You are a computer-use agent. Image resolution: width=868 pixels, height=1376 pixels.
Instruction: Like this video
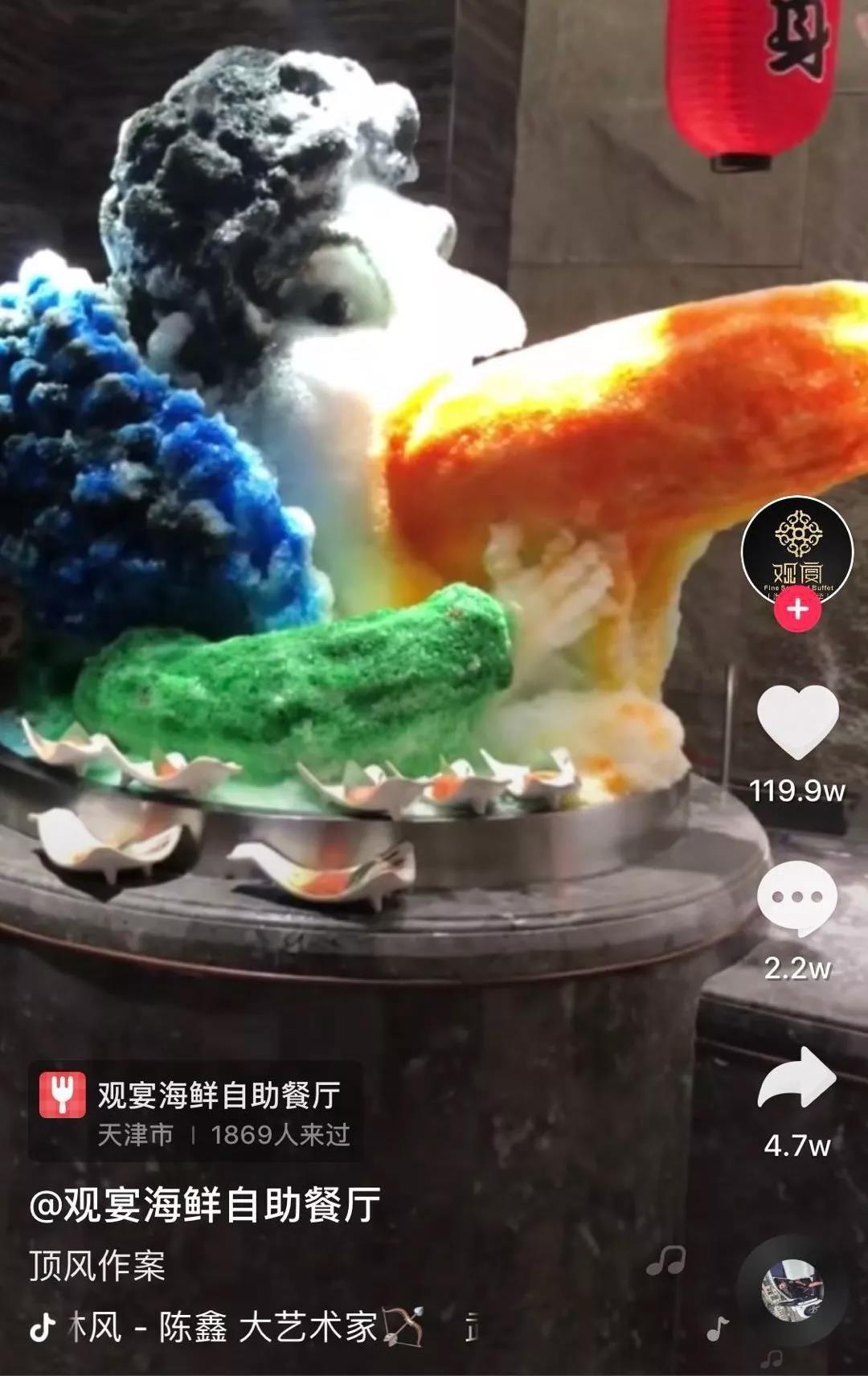click(797, 723)
